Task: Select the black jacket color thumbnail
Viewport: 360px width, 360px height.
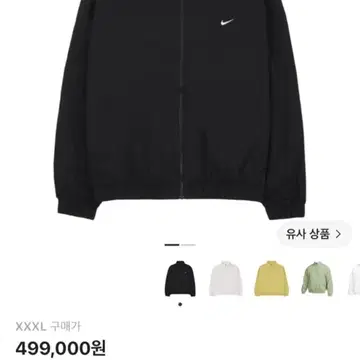Action: tap(180, 279)
